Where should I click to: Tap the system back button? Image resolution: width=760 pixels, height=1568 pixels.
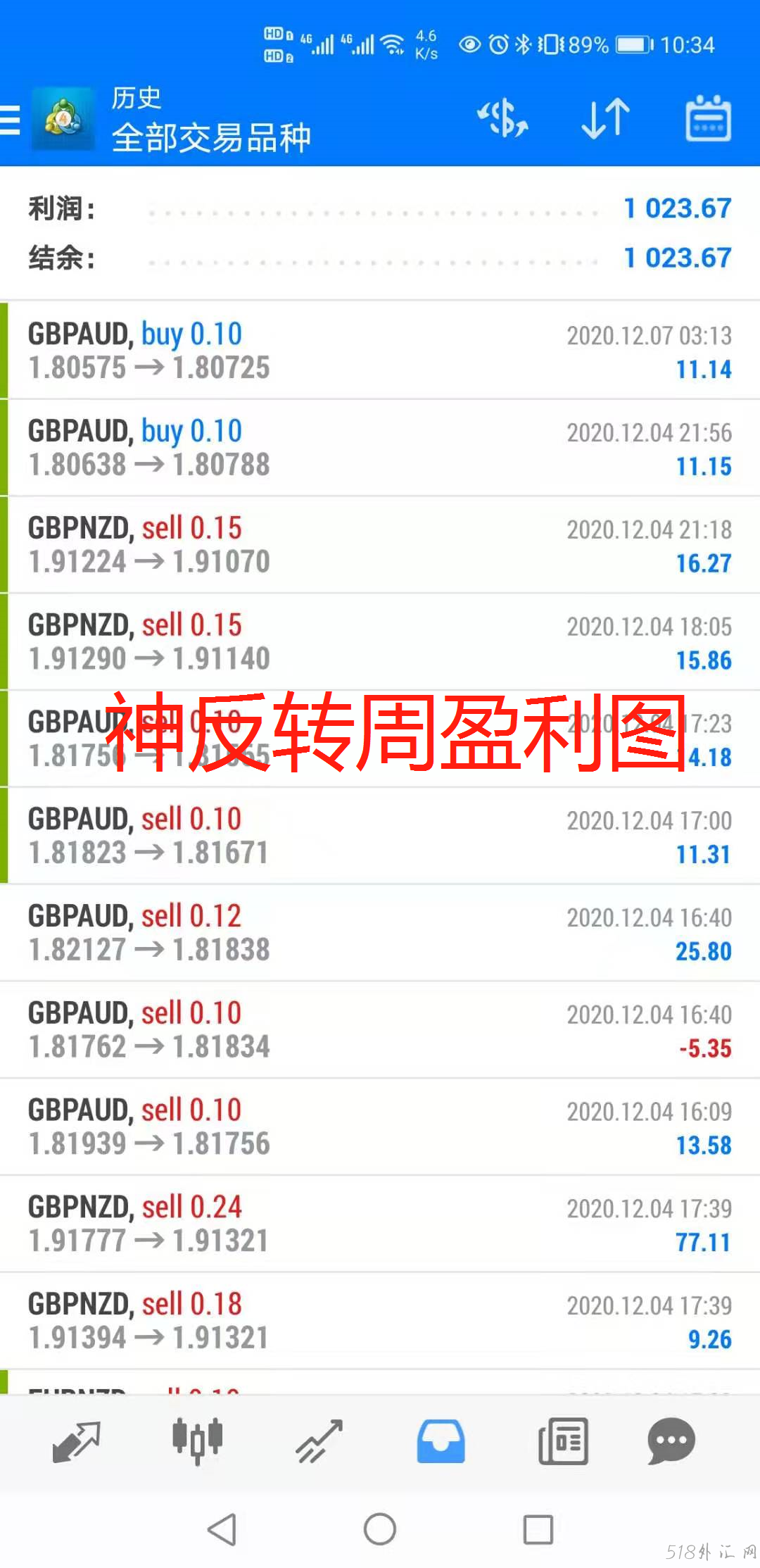(222, 1529)
